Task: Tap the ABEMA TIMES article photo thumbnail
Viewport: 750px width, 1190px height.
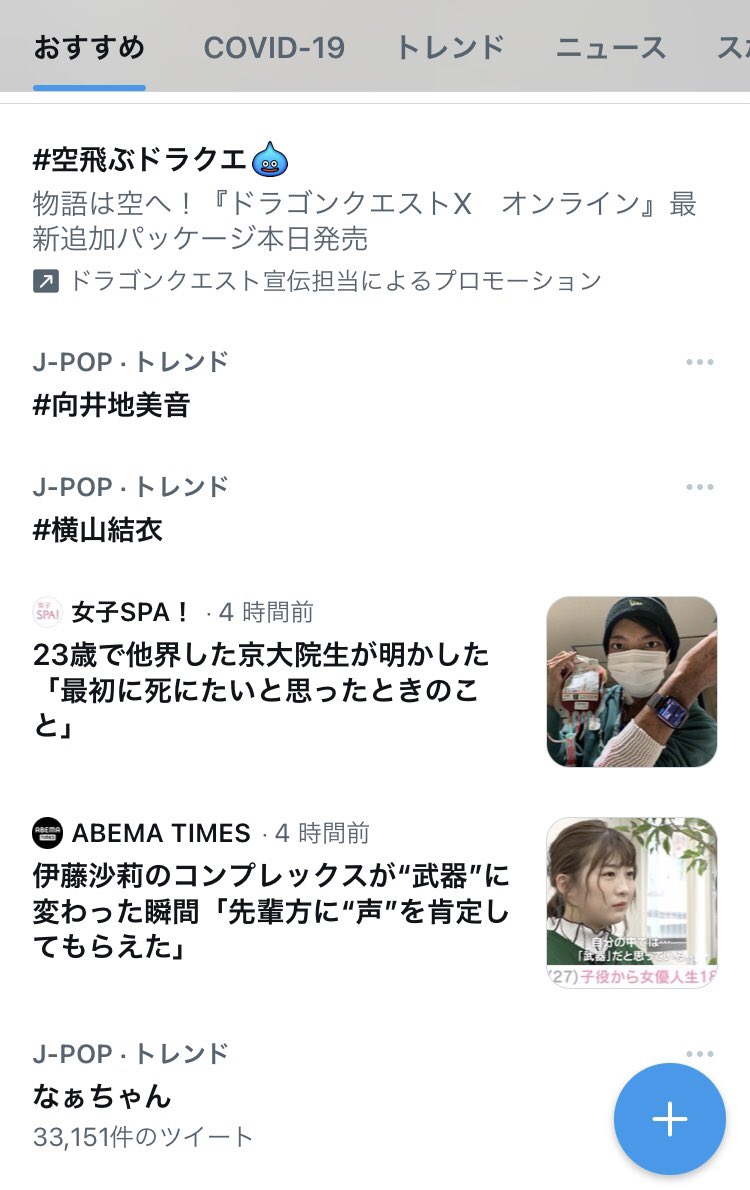Action: pyautogui.click(x=632, y=902)
